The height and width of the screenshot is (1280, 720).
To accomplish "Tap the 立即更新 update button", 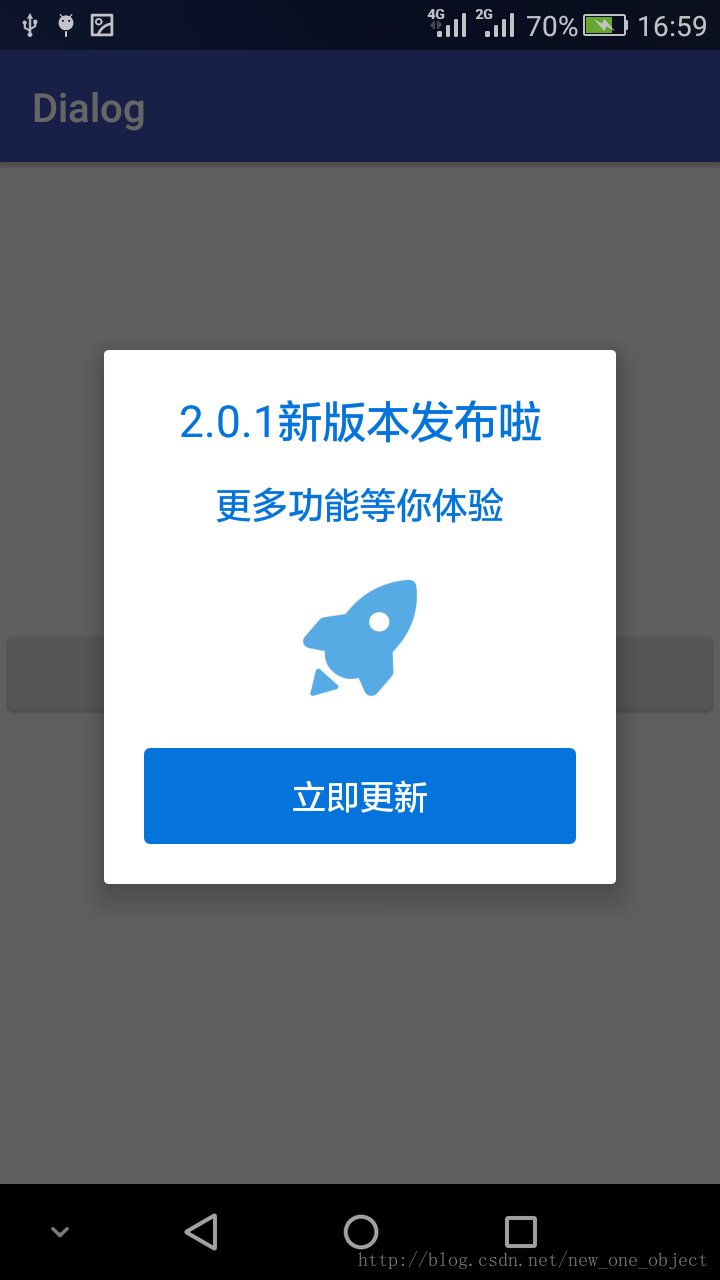I will pos(360,796).
